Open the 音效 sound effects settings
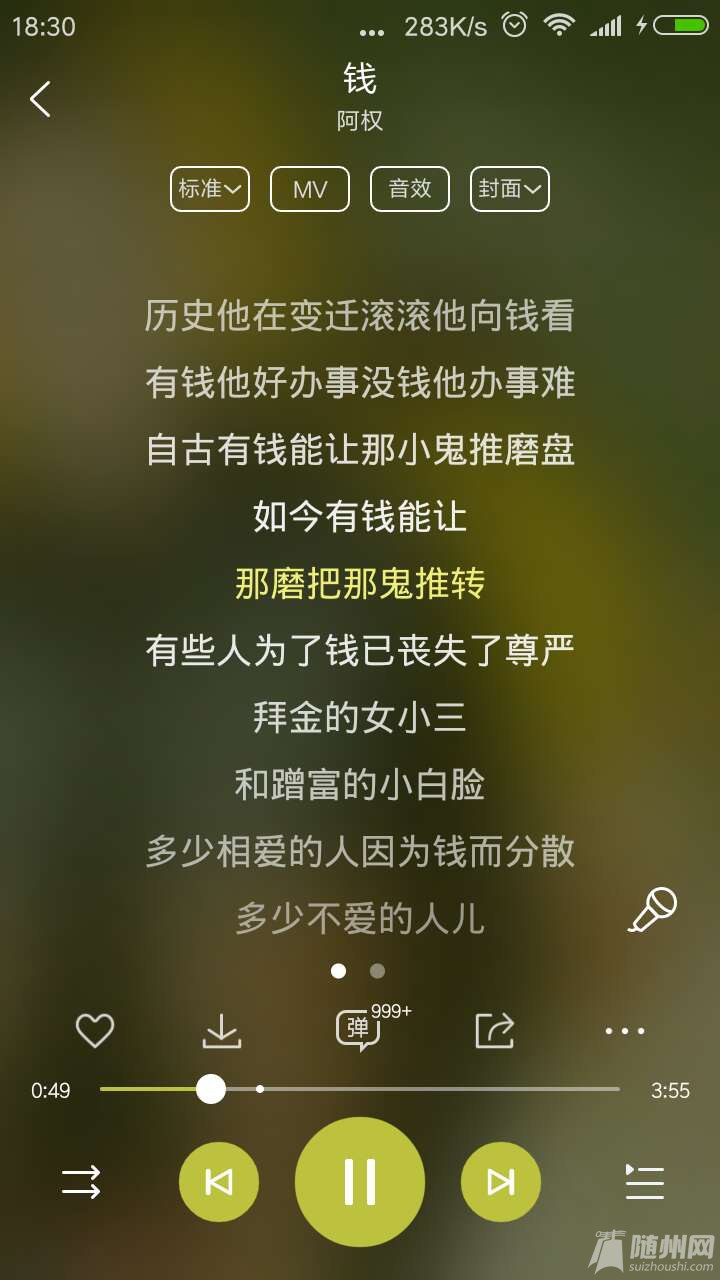Image resolution: width=720 pixels, height=1280 pixels. (410, 189)
